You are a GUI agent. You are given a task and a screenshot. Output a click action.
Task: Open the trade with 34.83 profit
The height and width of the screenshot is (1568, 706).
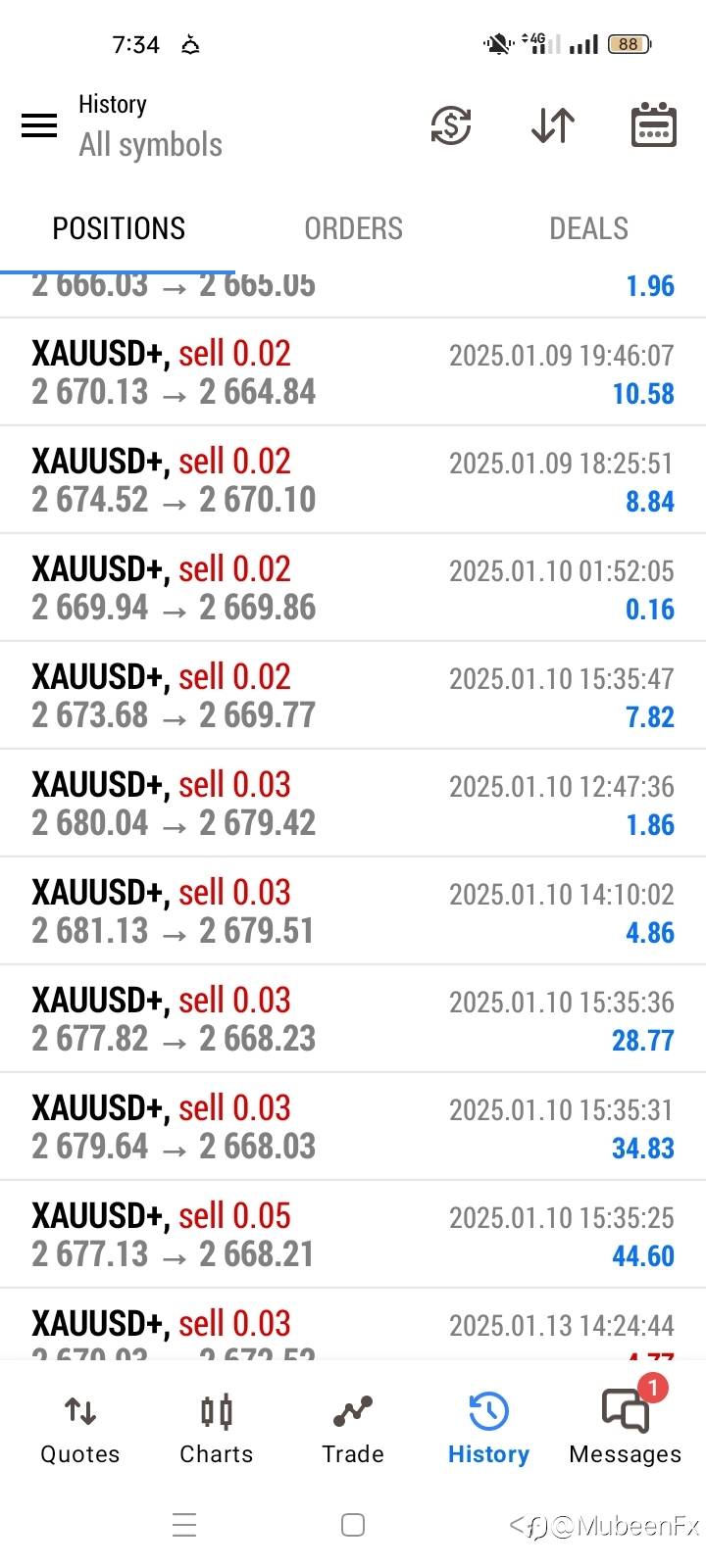tap(353, 1127)
